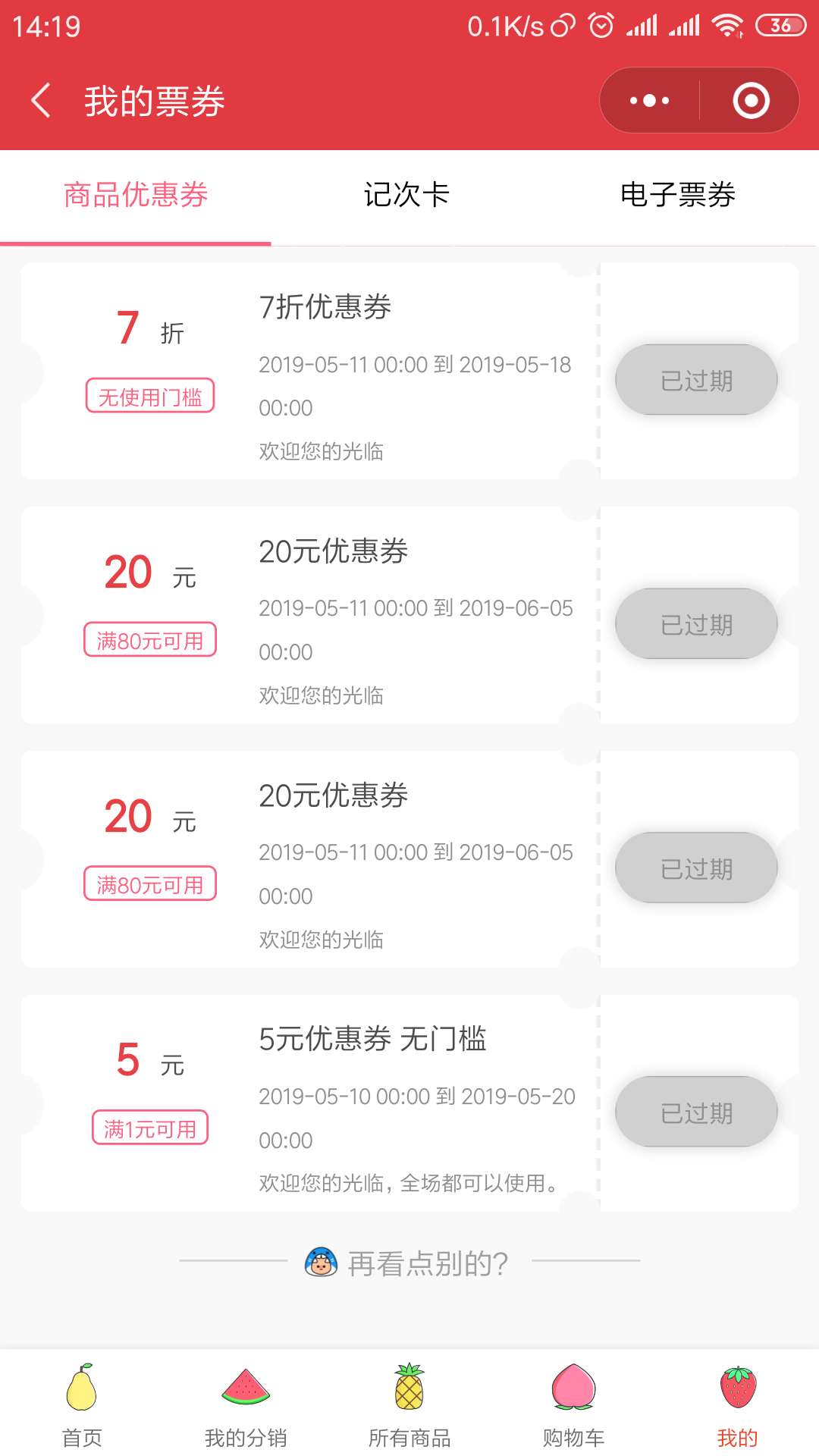
Task: Select the 我的 tab
Action: pyautogui.click(x=737, y=1404)
